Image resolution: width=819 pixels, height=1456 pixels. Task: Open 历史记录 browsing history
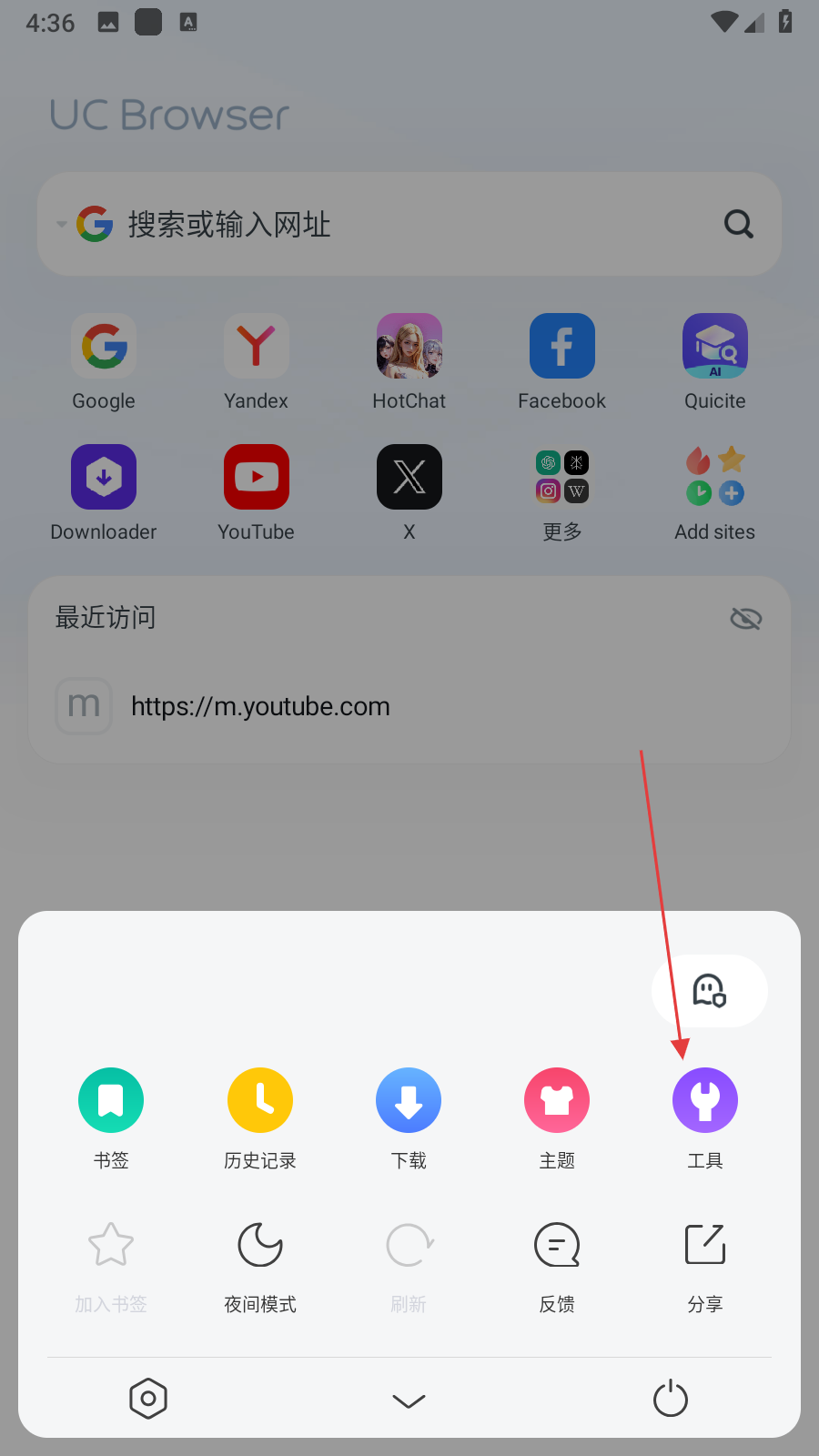coord(260,1101)
